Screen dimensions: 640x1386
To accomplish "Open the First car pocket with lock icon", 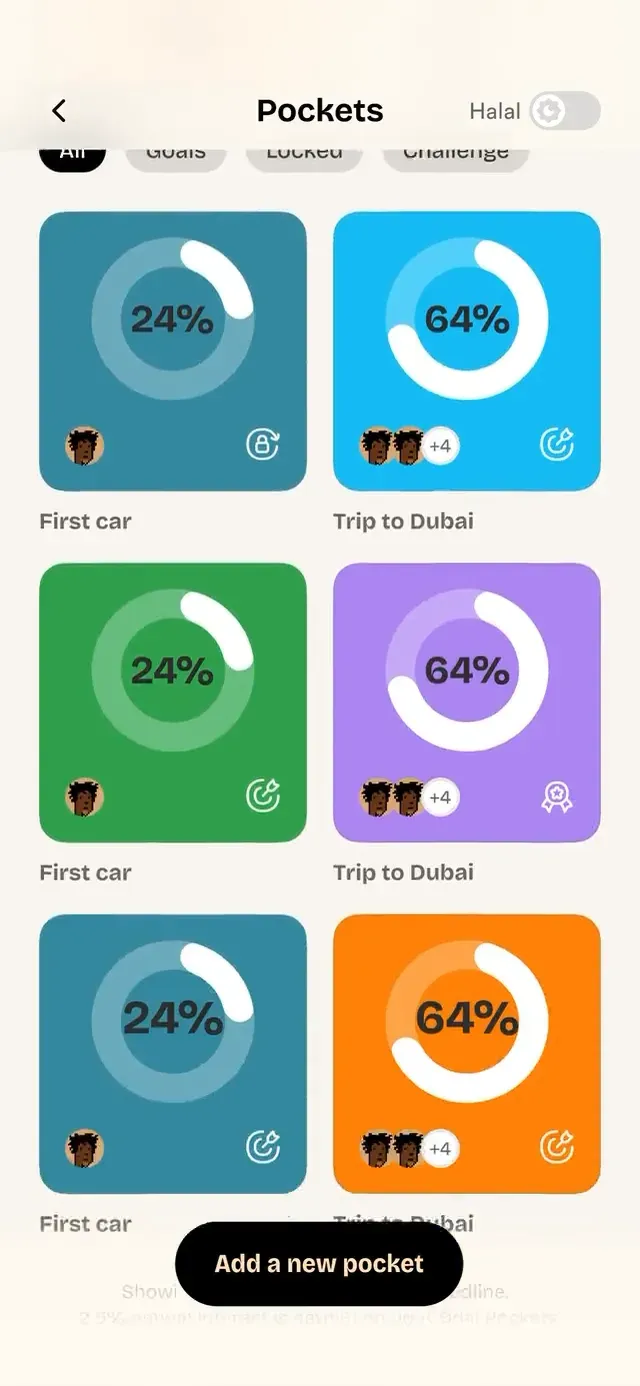I will point(173,351).
